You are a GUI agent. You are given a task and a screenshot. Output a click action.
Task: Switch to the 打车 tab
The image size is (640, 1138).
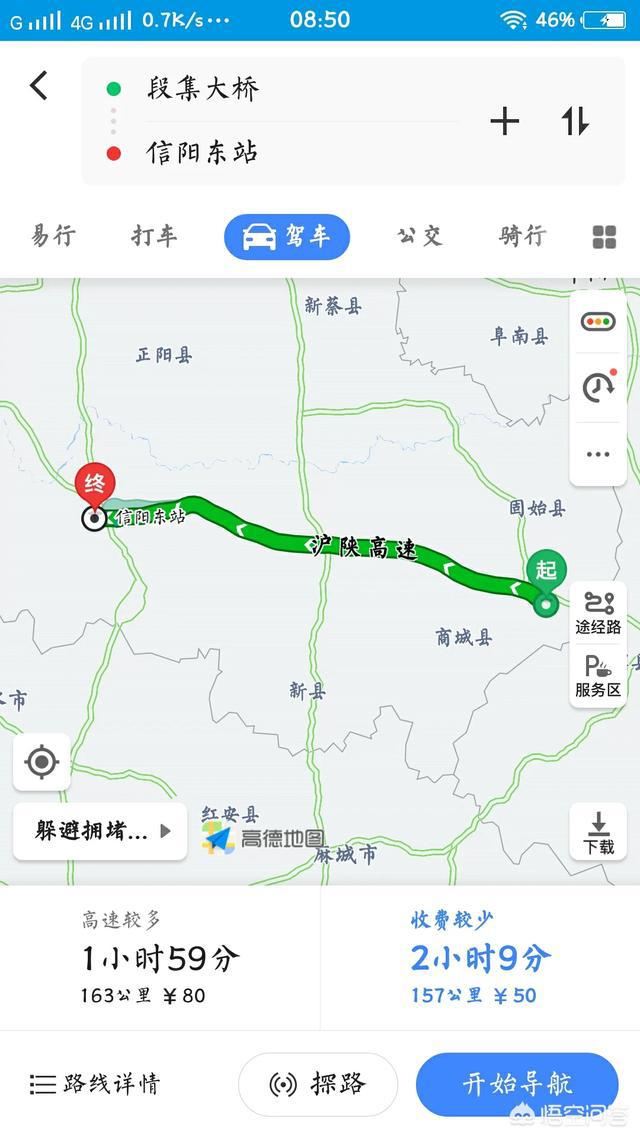point(154,236)
